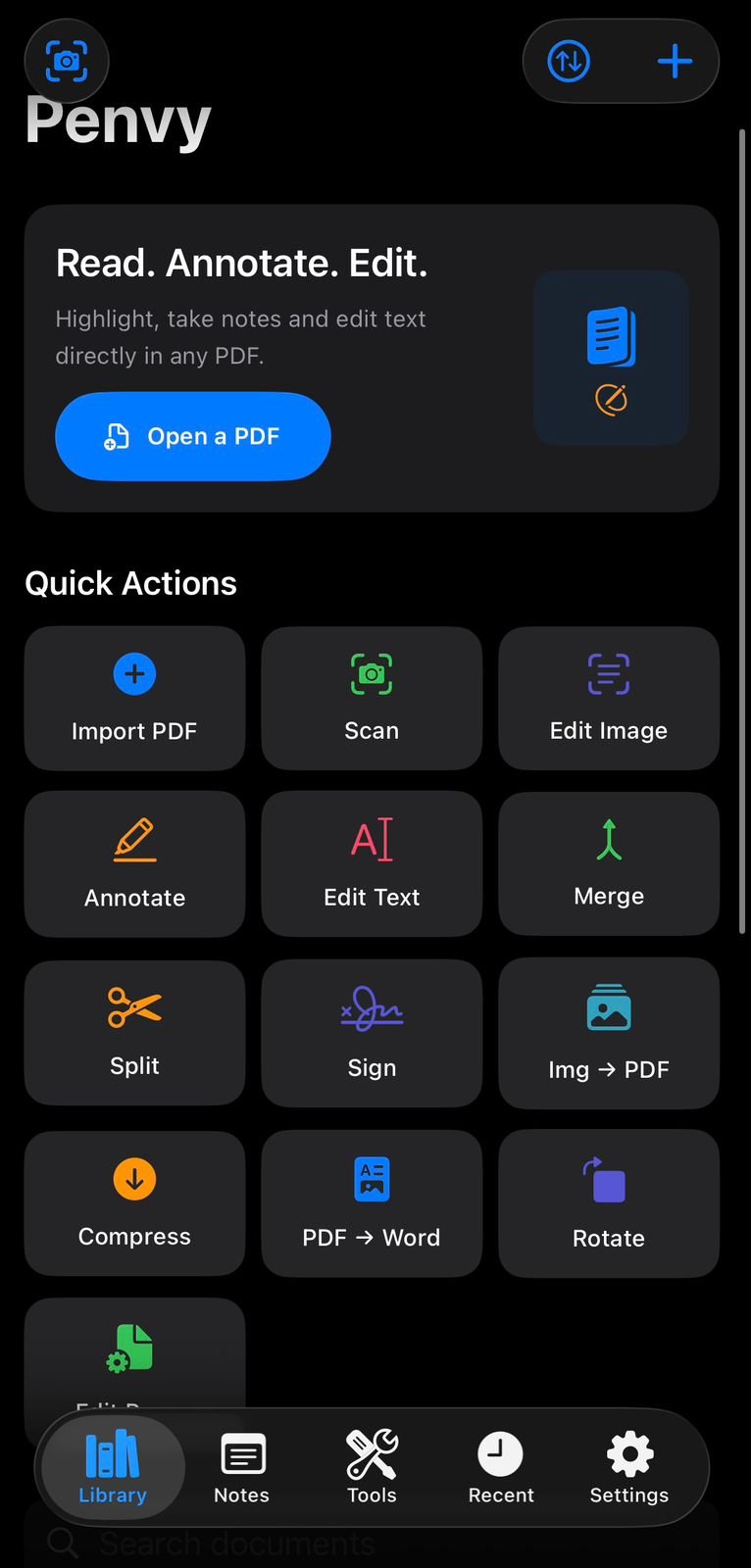Select the Split scissors icon

pyautogui.click(x=134, y=1007)
